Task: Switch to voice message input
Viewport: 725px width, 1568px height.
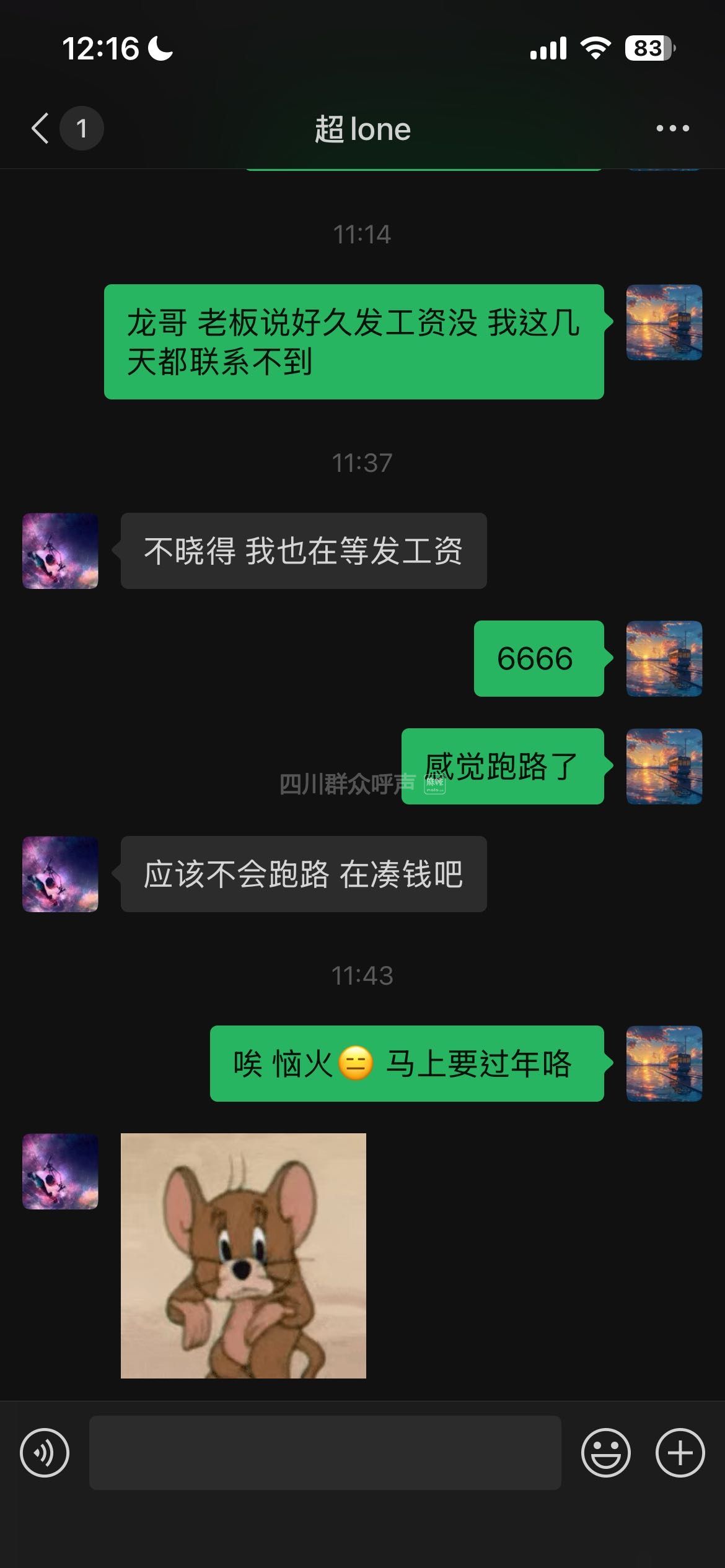Action: click(45, 1452)
